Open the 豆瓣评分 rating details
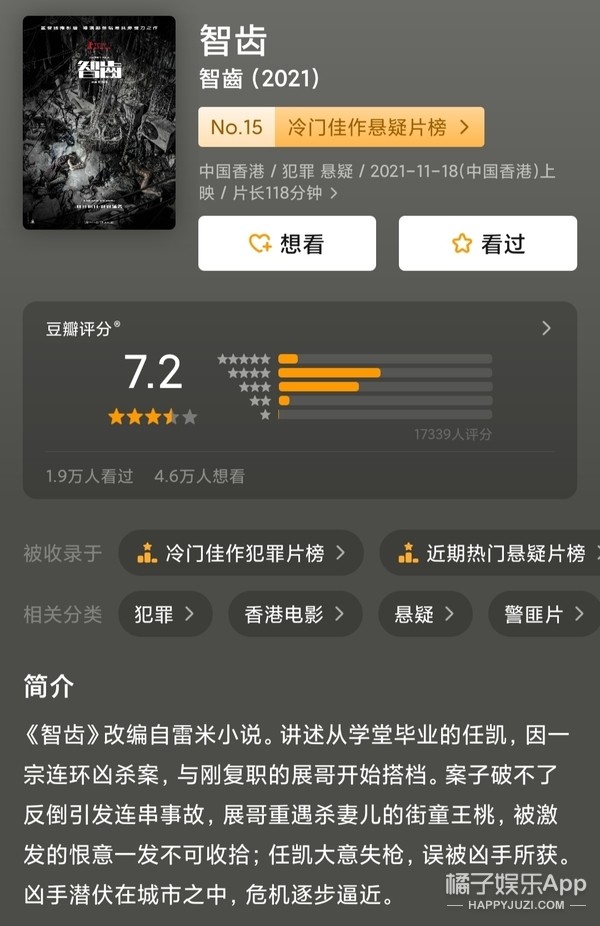The height and width of the screenshot is (926, 600). click(x=545, y=328)
